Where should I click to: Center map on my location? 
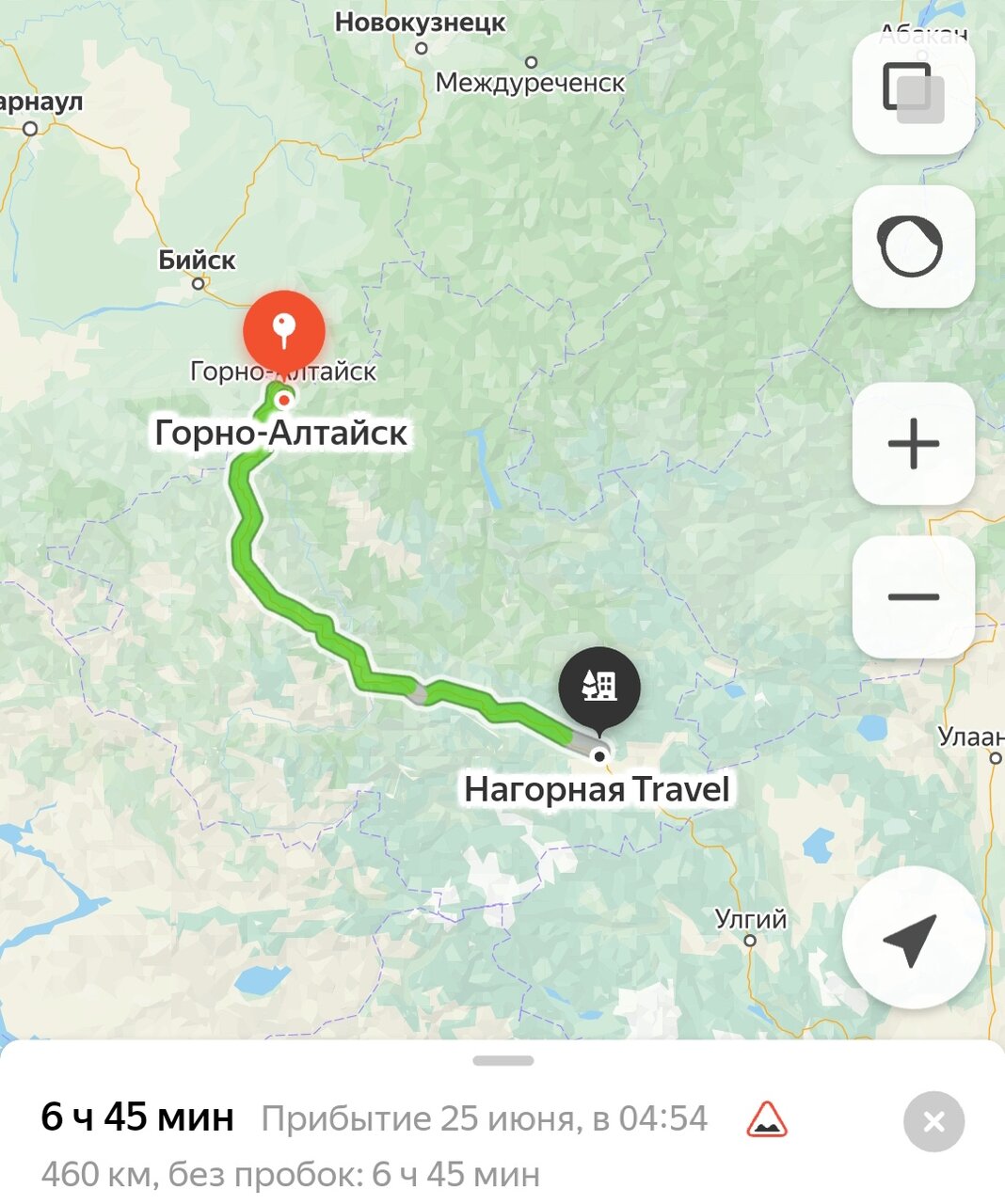point(913,938)
